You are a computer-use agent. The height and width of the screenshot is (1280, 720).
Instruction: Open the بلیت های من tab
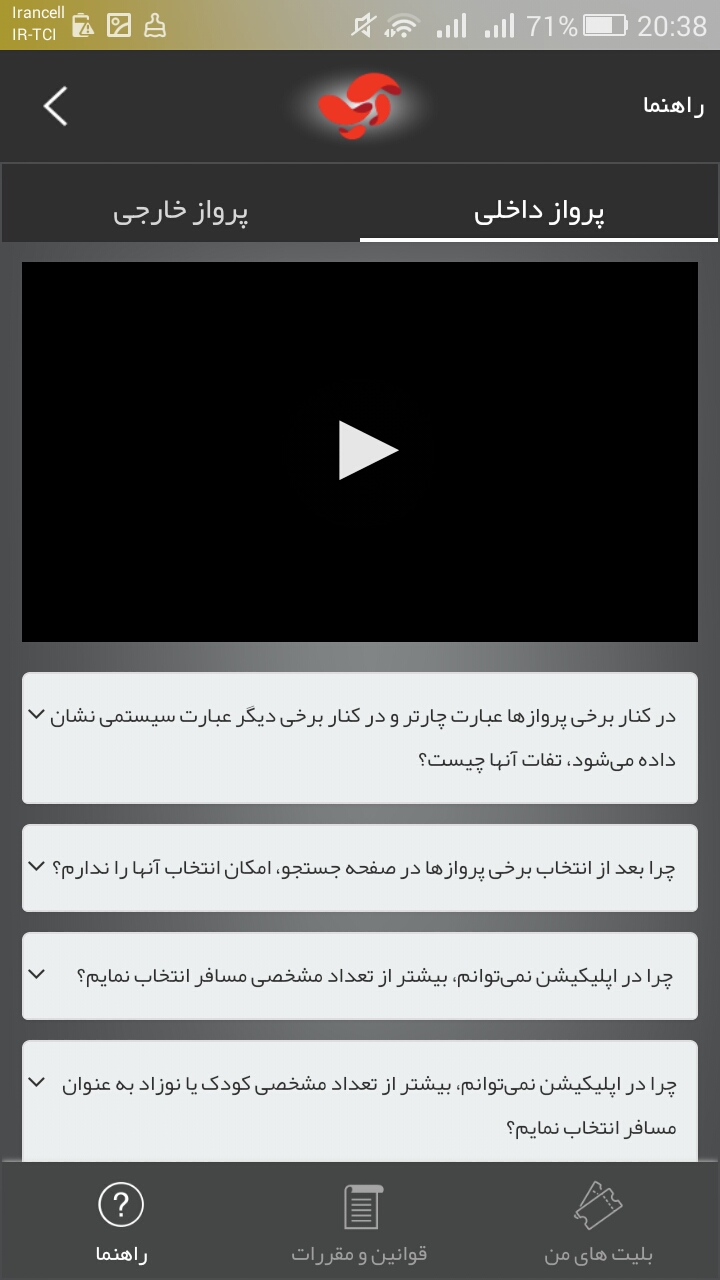click(x=598, y=1222)
